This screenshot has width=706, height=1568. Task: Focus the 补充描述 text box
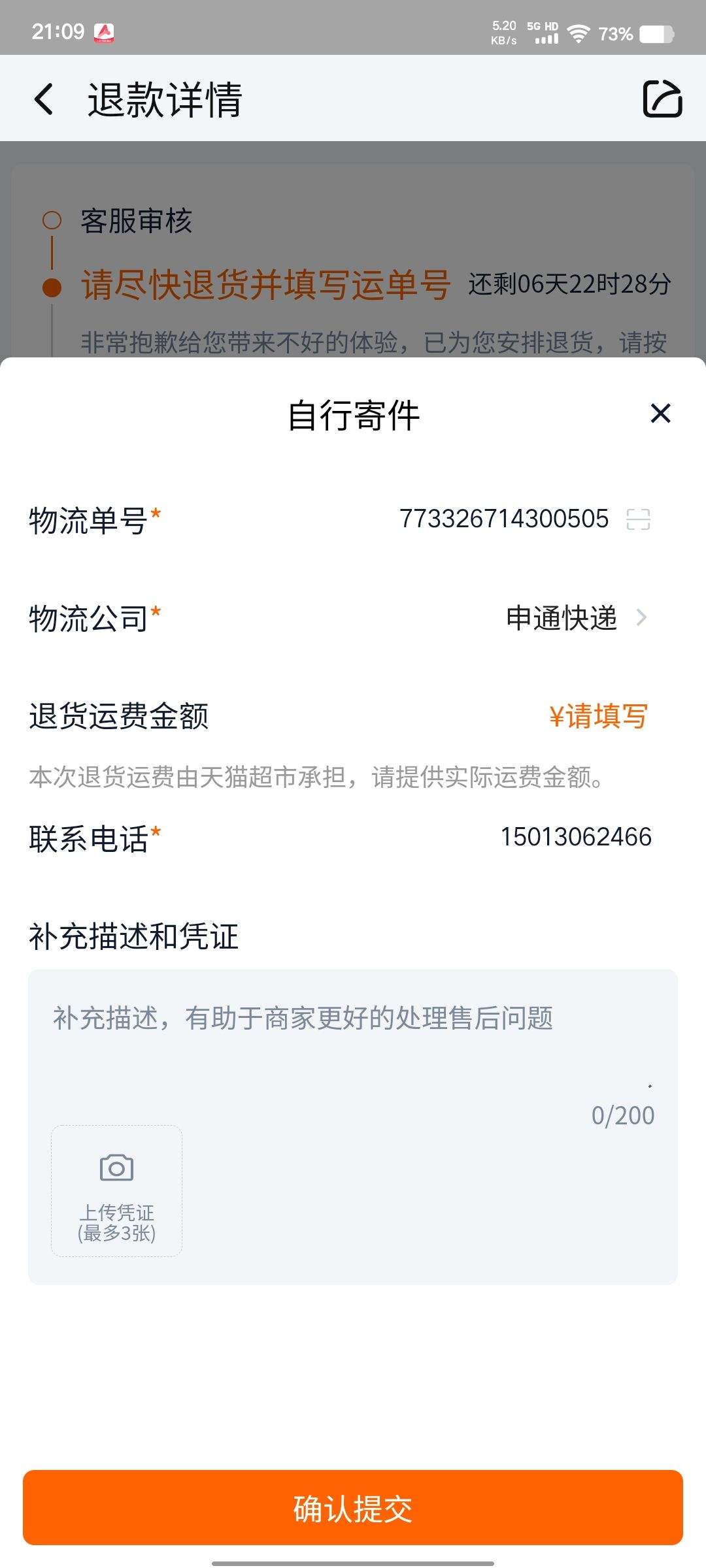(353, 1040)
